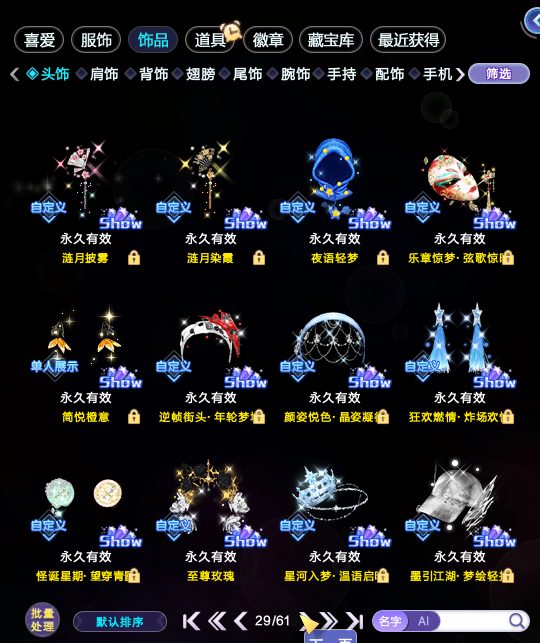Tap the 筛选 filter button

499,74
